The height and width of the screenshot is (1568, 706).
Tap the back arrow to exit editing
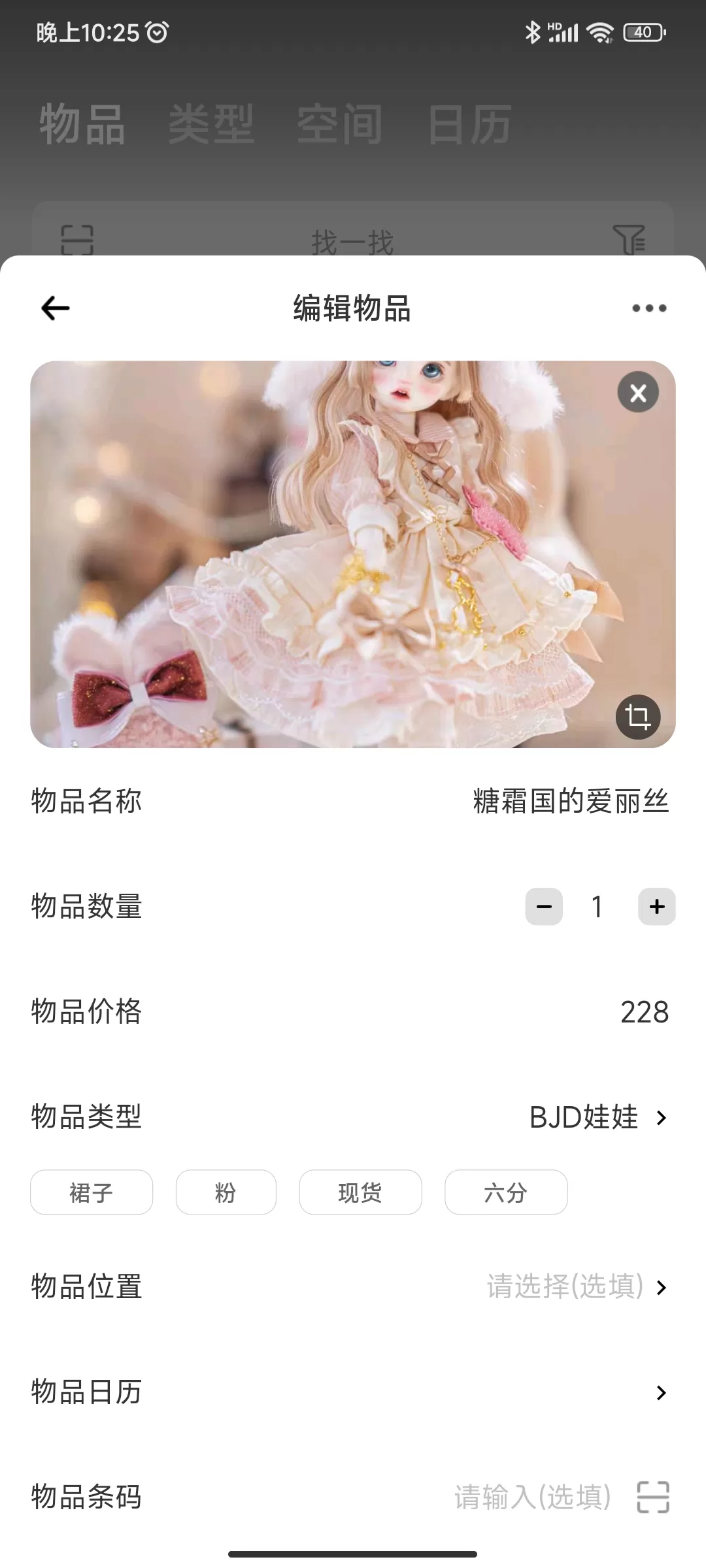[55, 308]
